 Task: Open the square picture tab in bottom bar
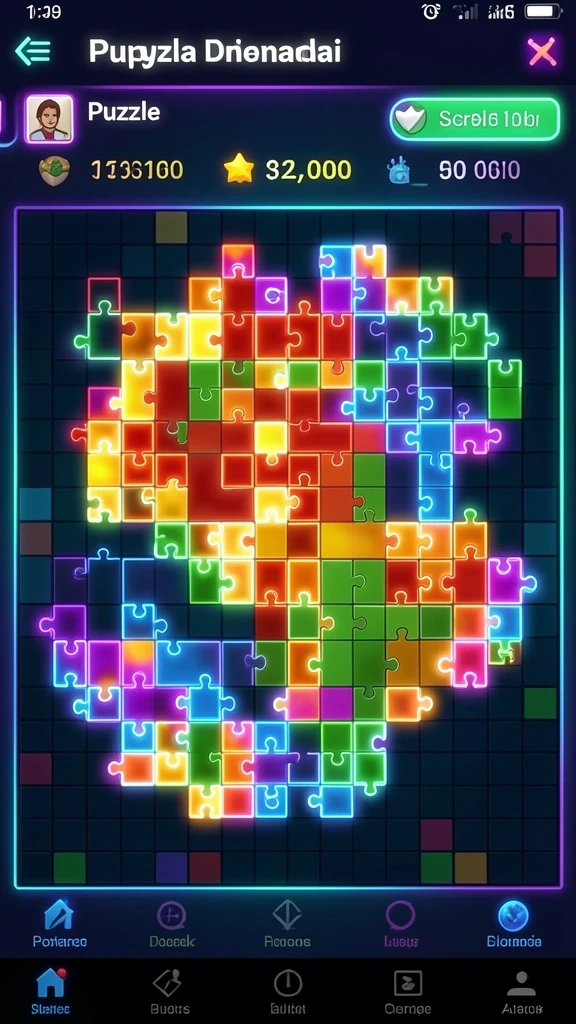(x=408, y=983)
